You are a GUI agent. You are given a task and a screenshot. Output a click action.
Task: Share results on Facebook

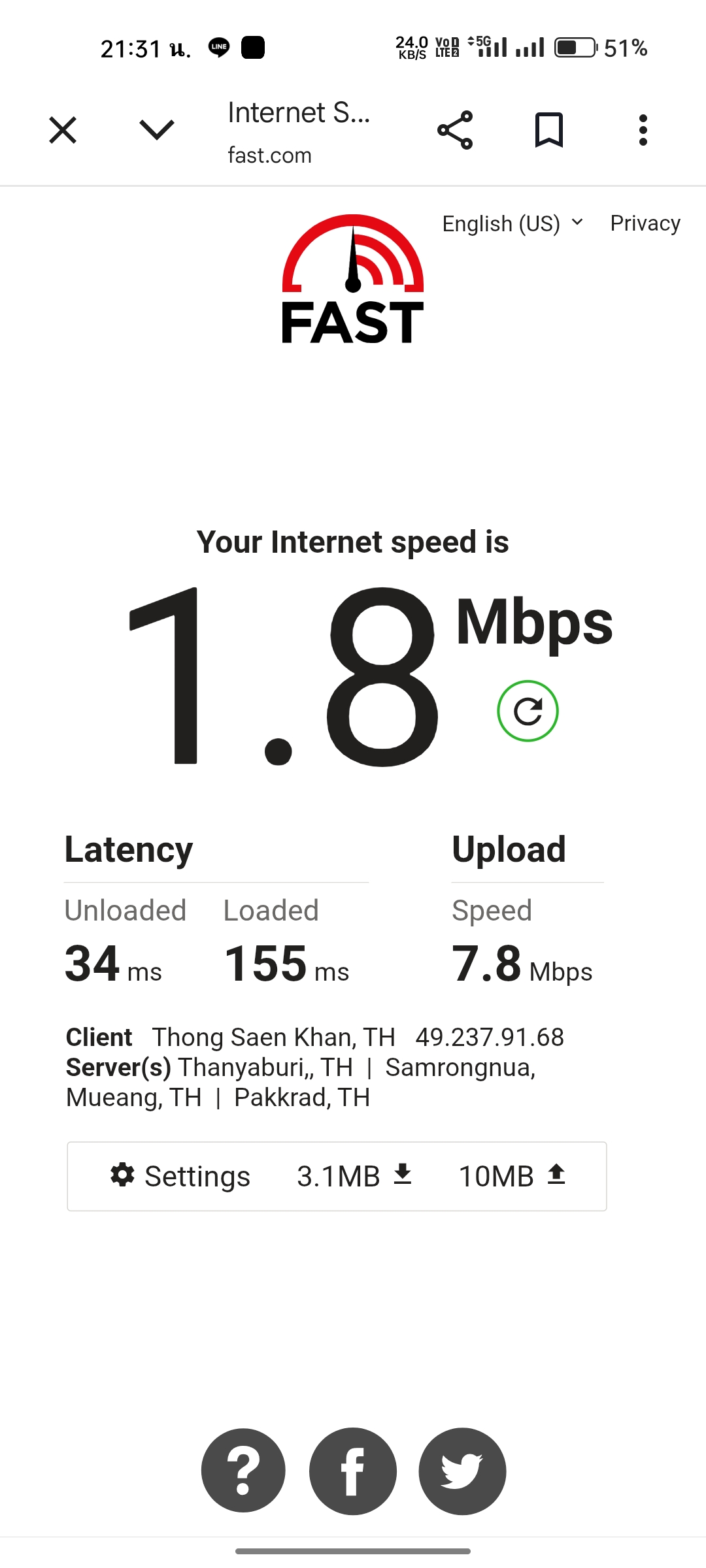[353, 1471]
